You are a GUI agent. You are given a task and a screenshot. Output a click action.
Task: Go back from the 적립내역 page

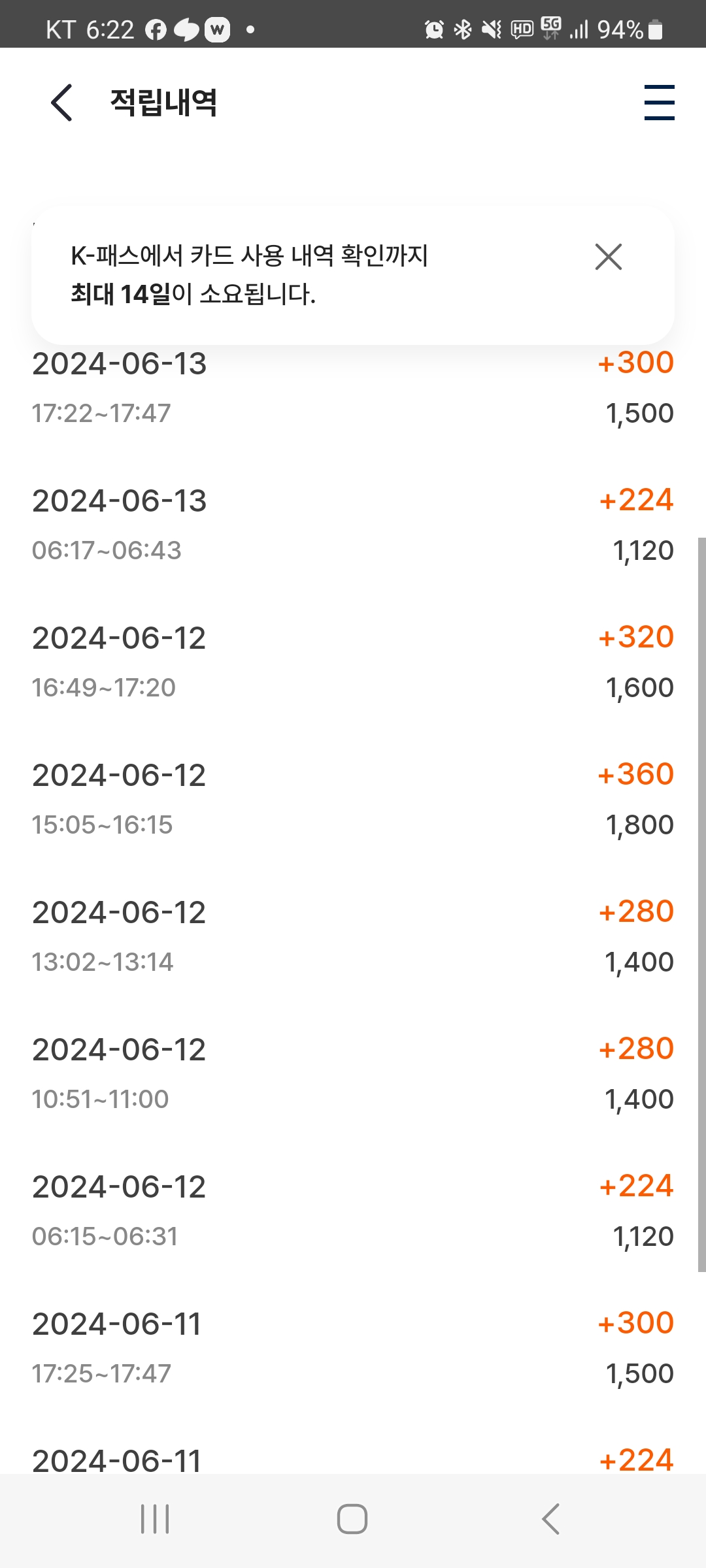click(x=61, y=103)
